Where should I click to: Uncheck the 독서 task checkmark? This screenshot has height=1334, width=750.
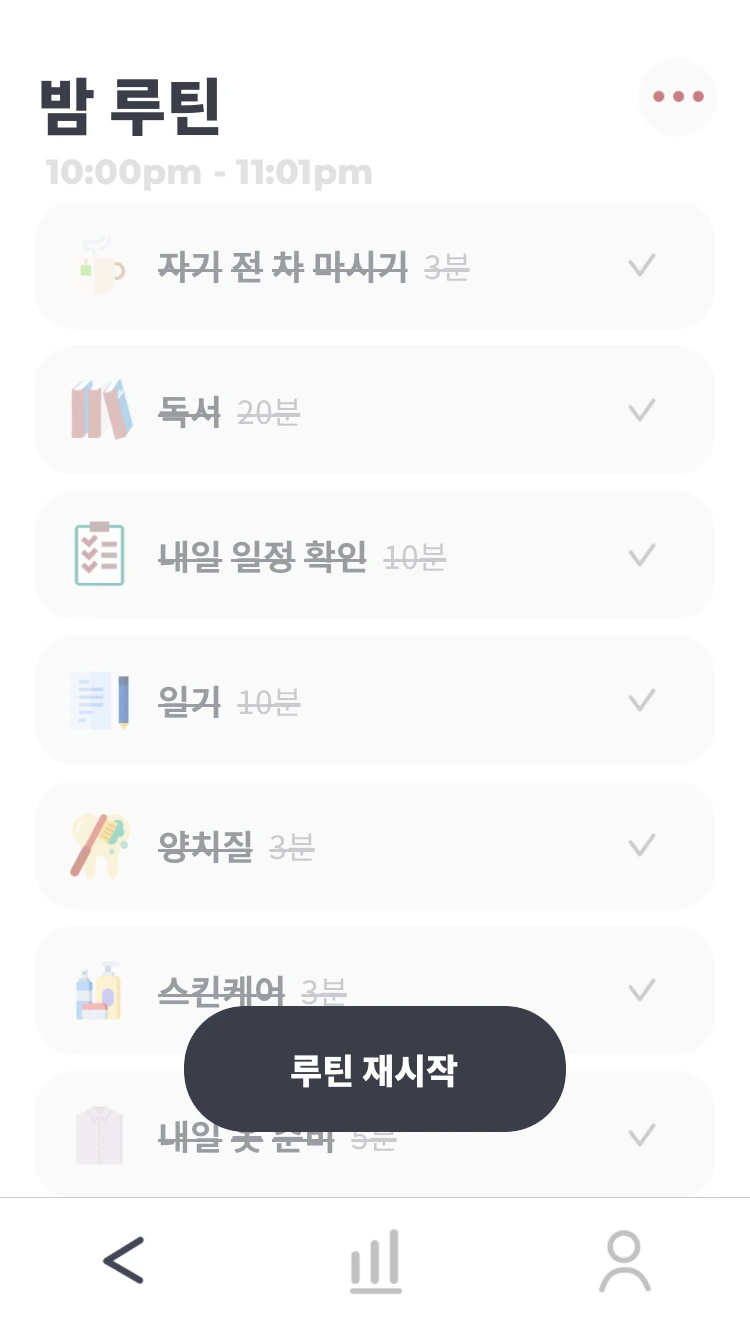641,410
